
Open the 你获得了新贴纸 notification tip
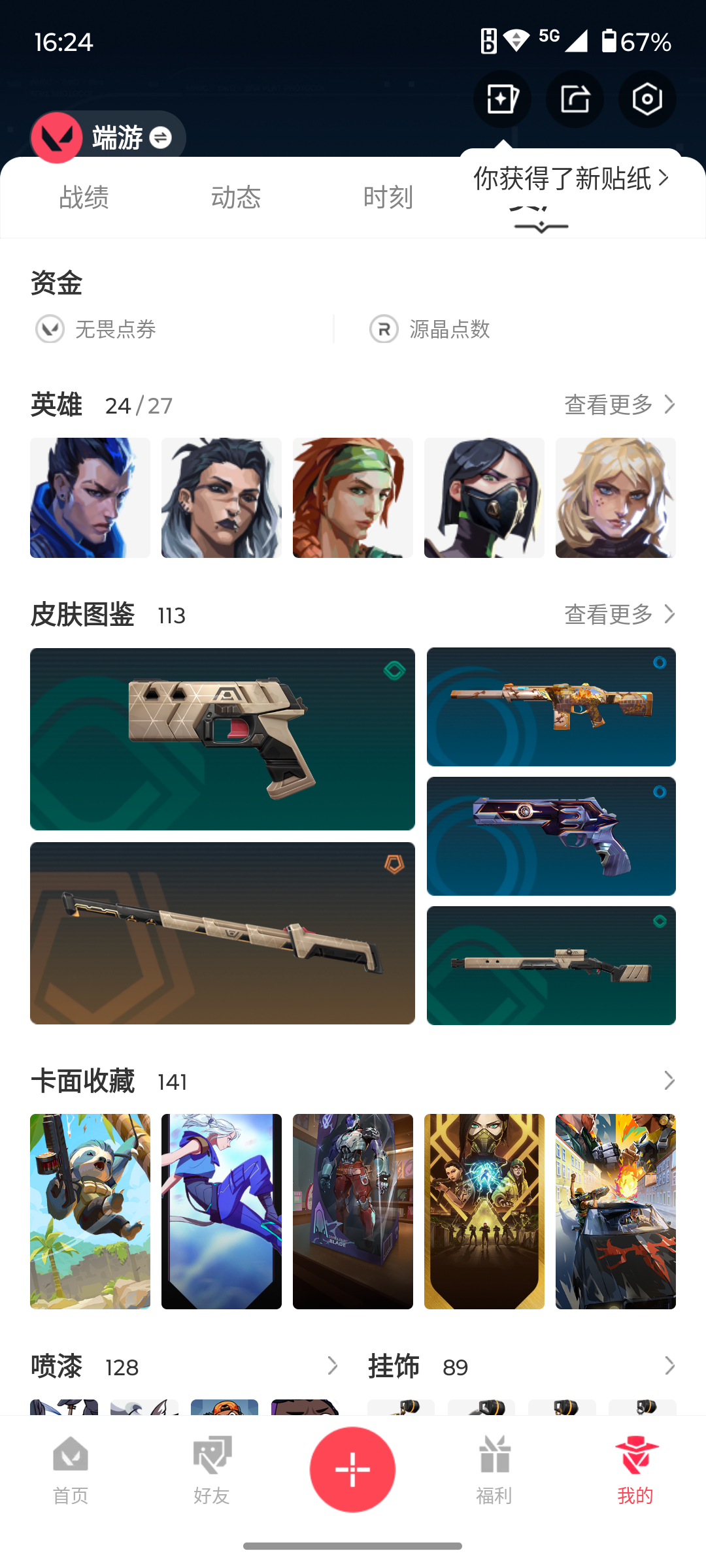571,178
